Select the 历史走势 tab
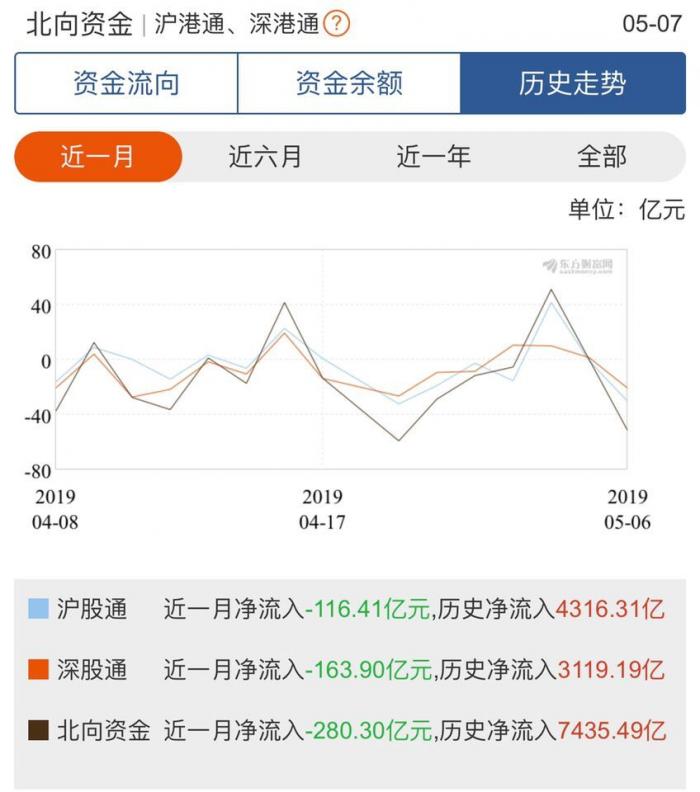 click(572, 83)
